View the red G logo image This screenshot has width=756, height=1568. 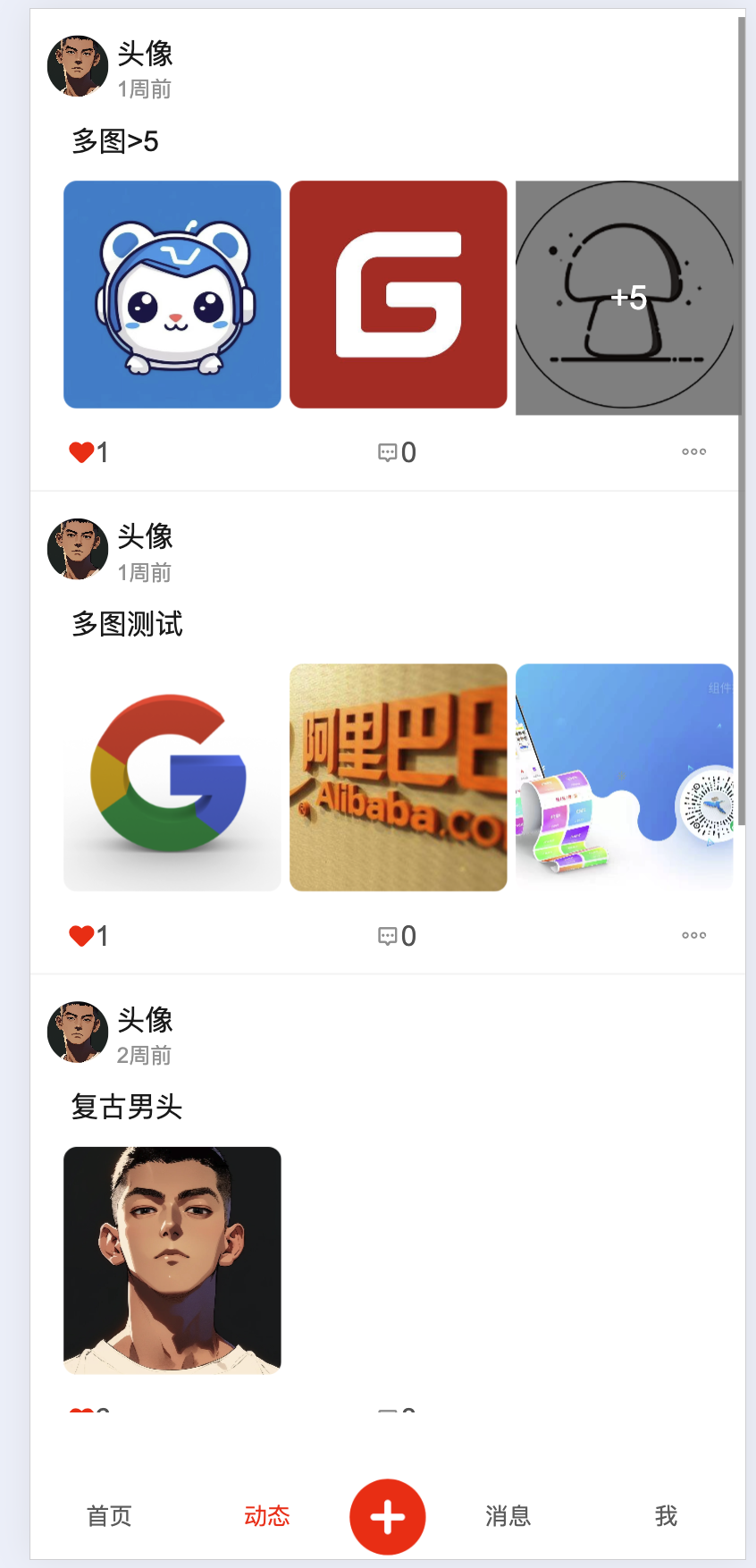pyautogui.click(x=399, y=294)
